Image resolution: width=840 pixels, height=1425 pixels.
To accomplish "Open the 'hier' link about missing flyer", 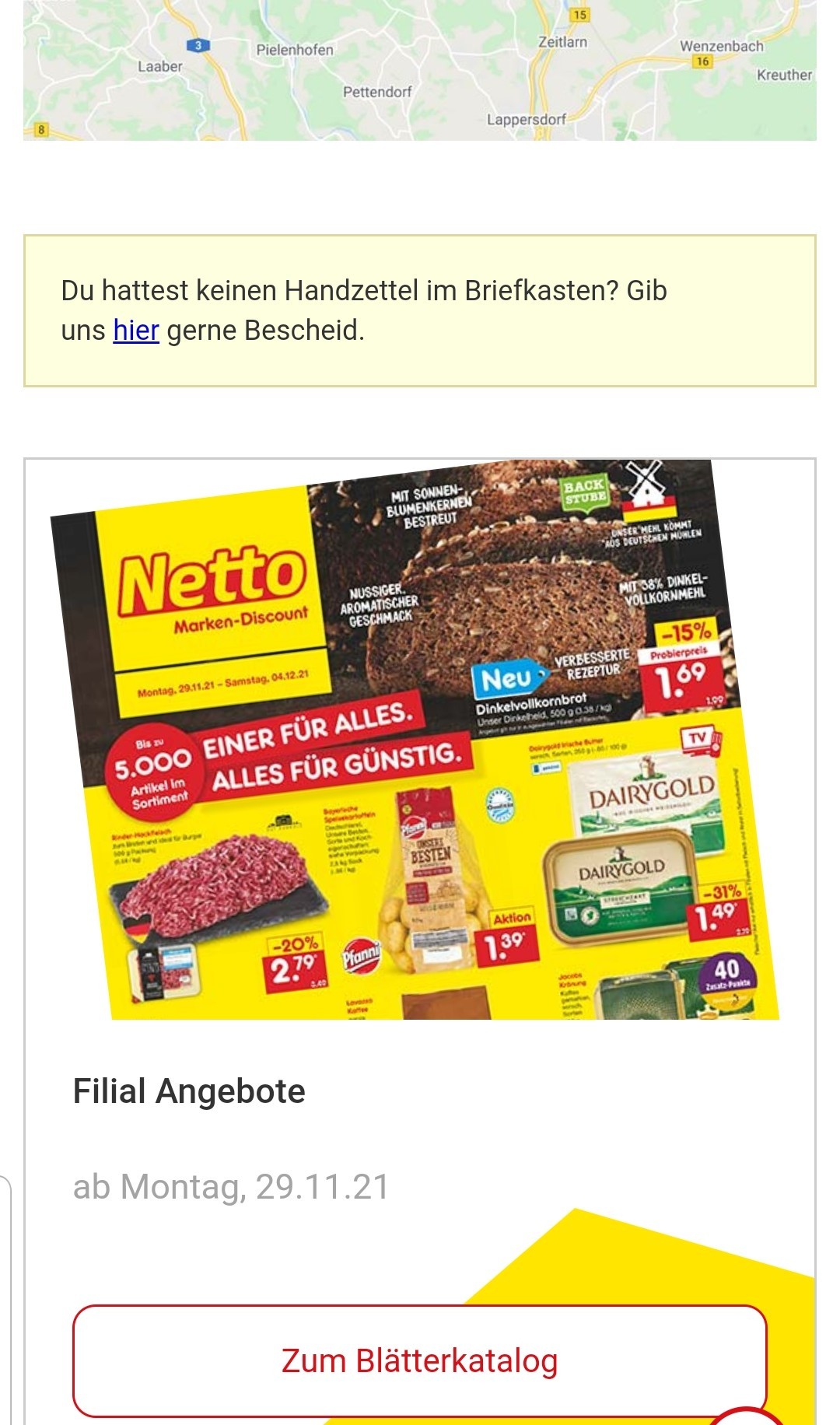I will tap(136, 331).
